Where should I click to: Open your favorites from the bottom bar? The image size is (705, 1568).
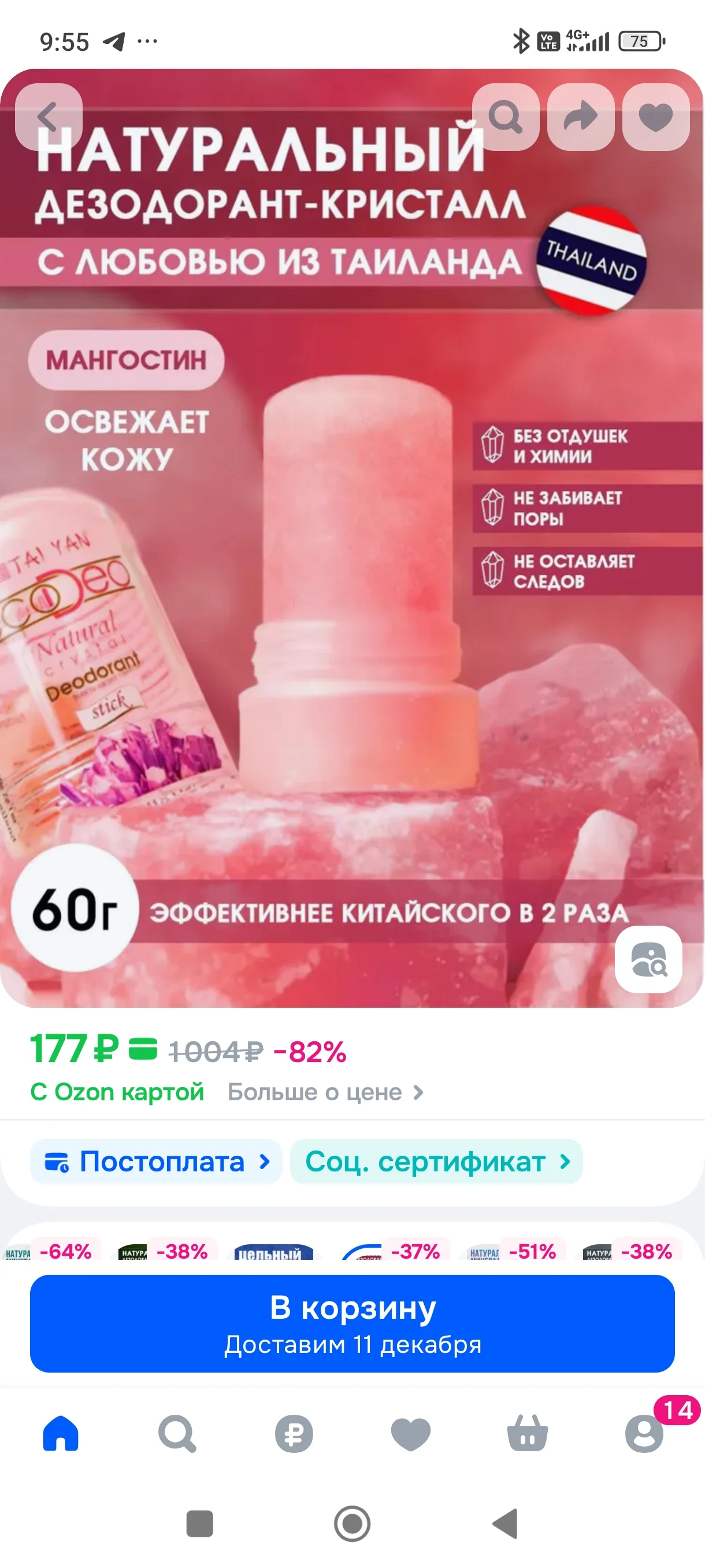(x=411, y=1434)
